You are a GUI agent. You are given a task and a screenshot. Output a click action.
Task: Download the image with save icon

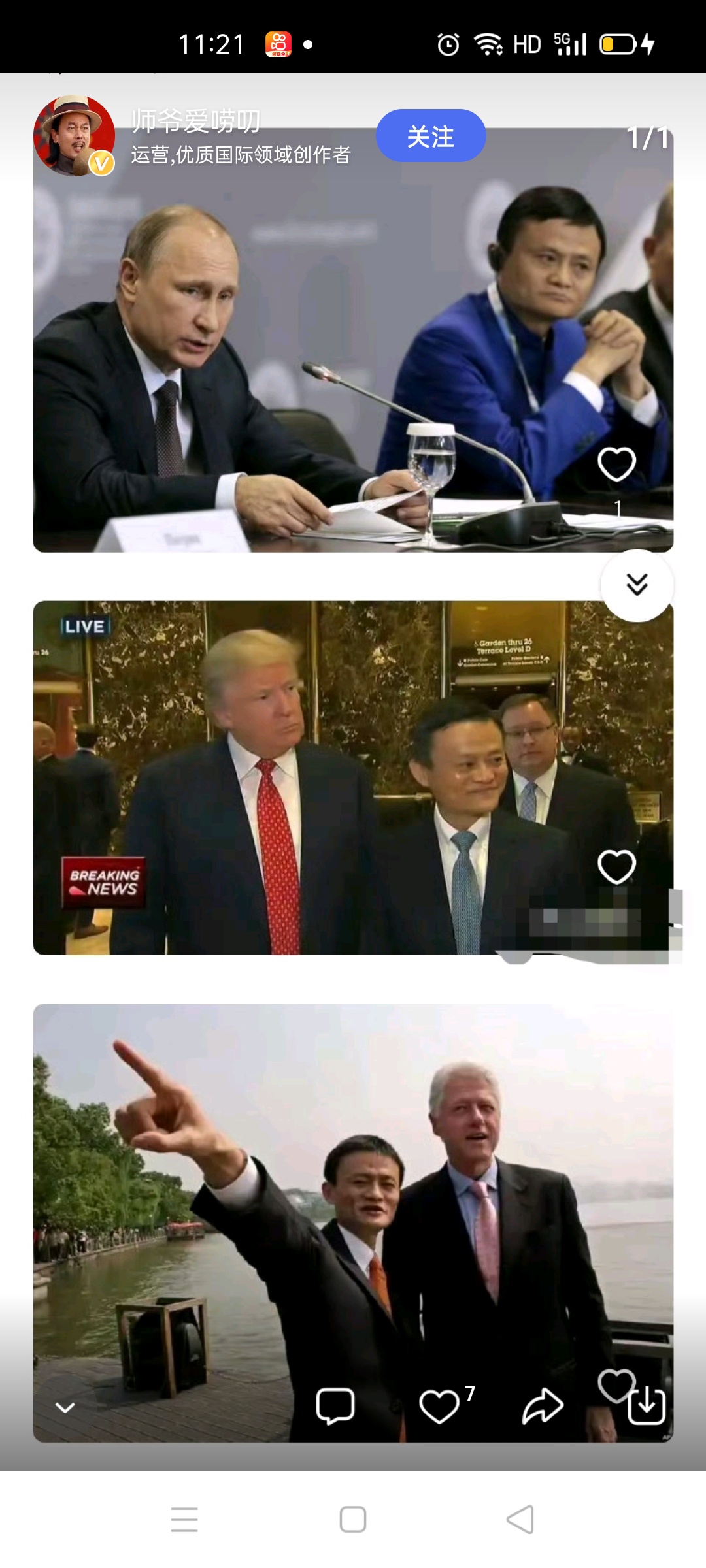(x=647, y=1406)
